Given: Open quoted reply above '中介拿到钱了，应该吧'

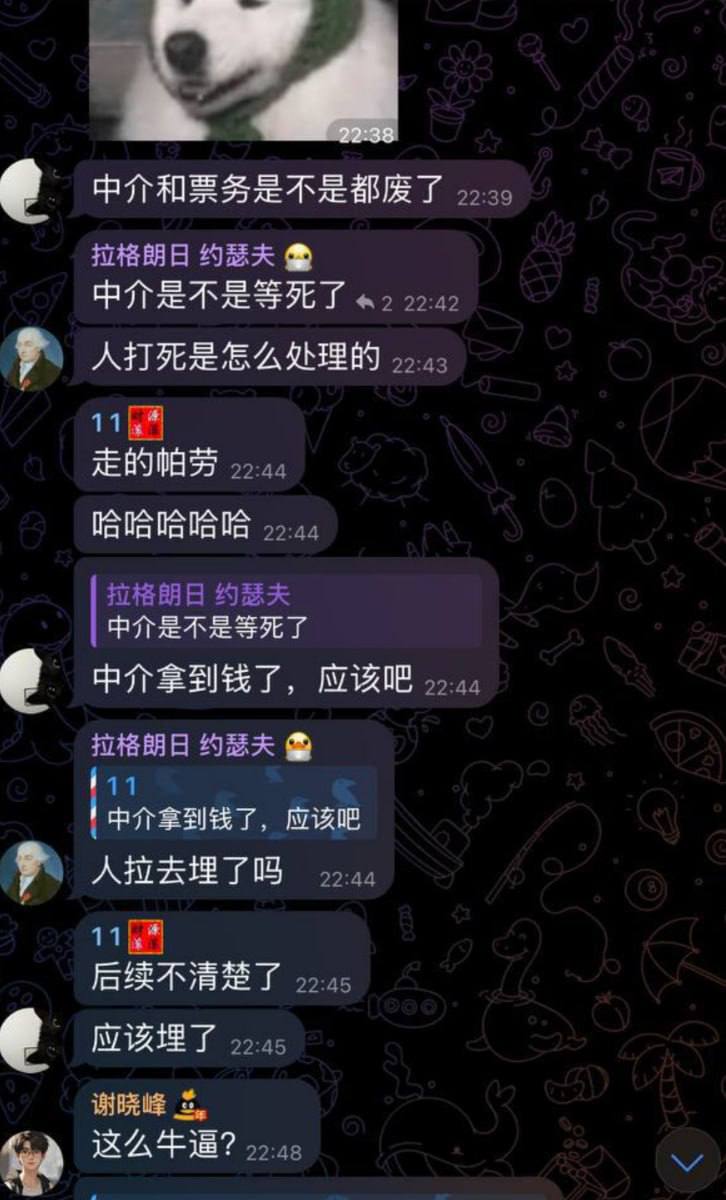Looking at the screenshot, I should point(288,611).
